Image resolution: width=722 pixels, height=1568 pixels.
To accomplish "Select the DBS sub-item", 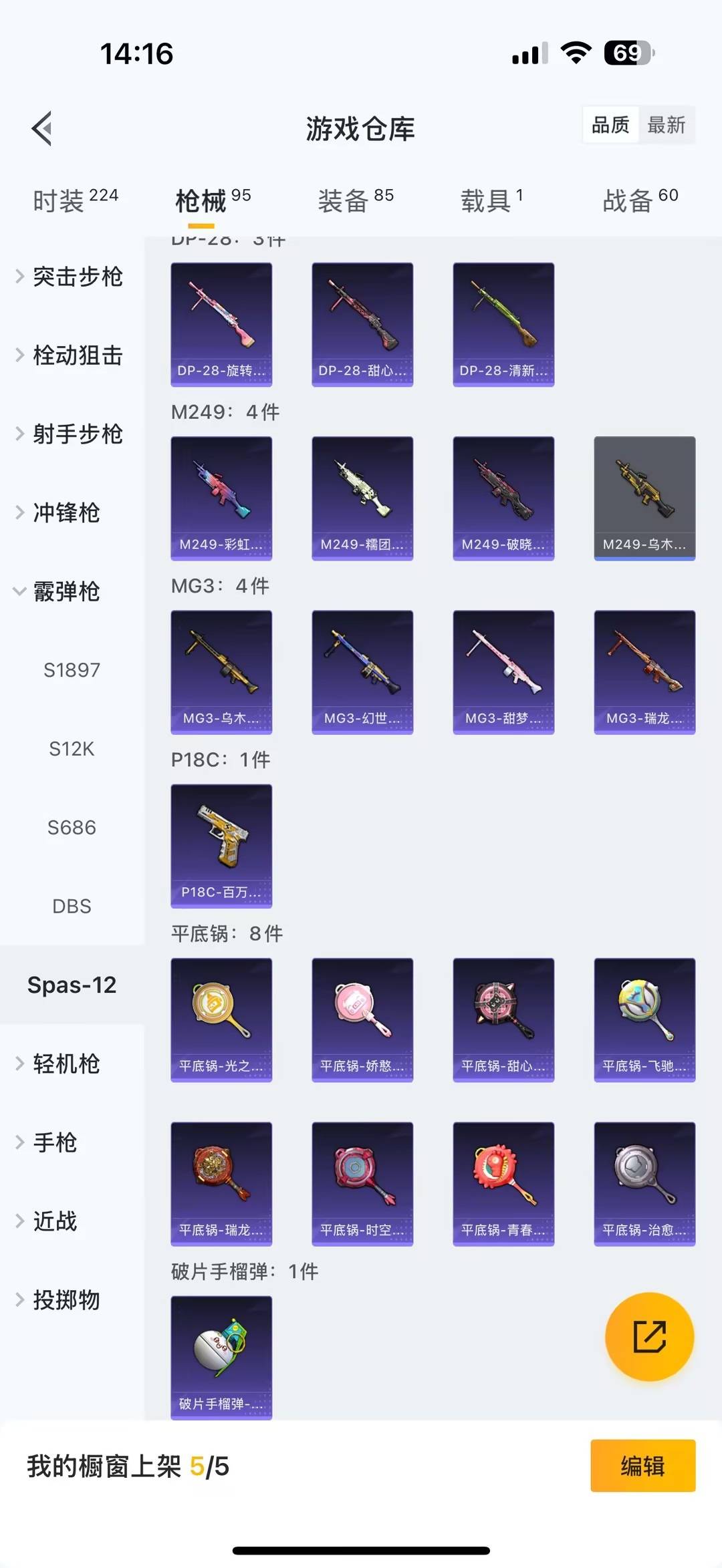I will click(x=72, y=907).
